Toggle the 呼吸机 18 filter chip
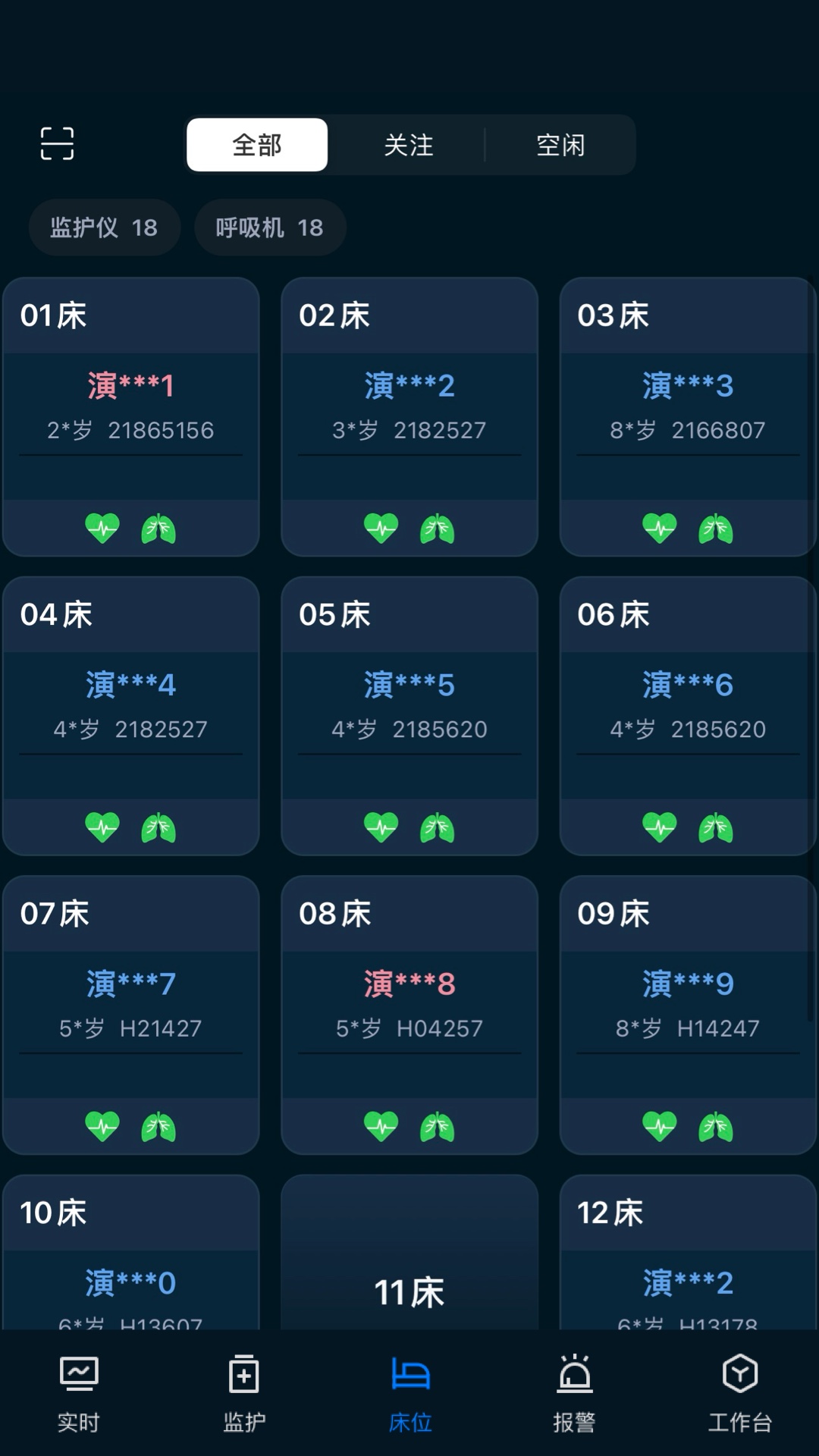 (270, 227)
